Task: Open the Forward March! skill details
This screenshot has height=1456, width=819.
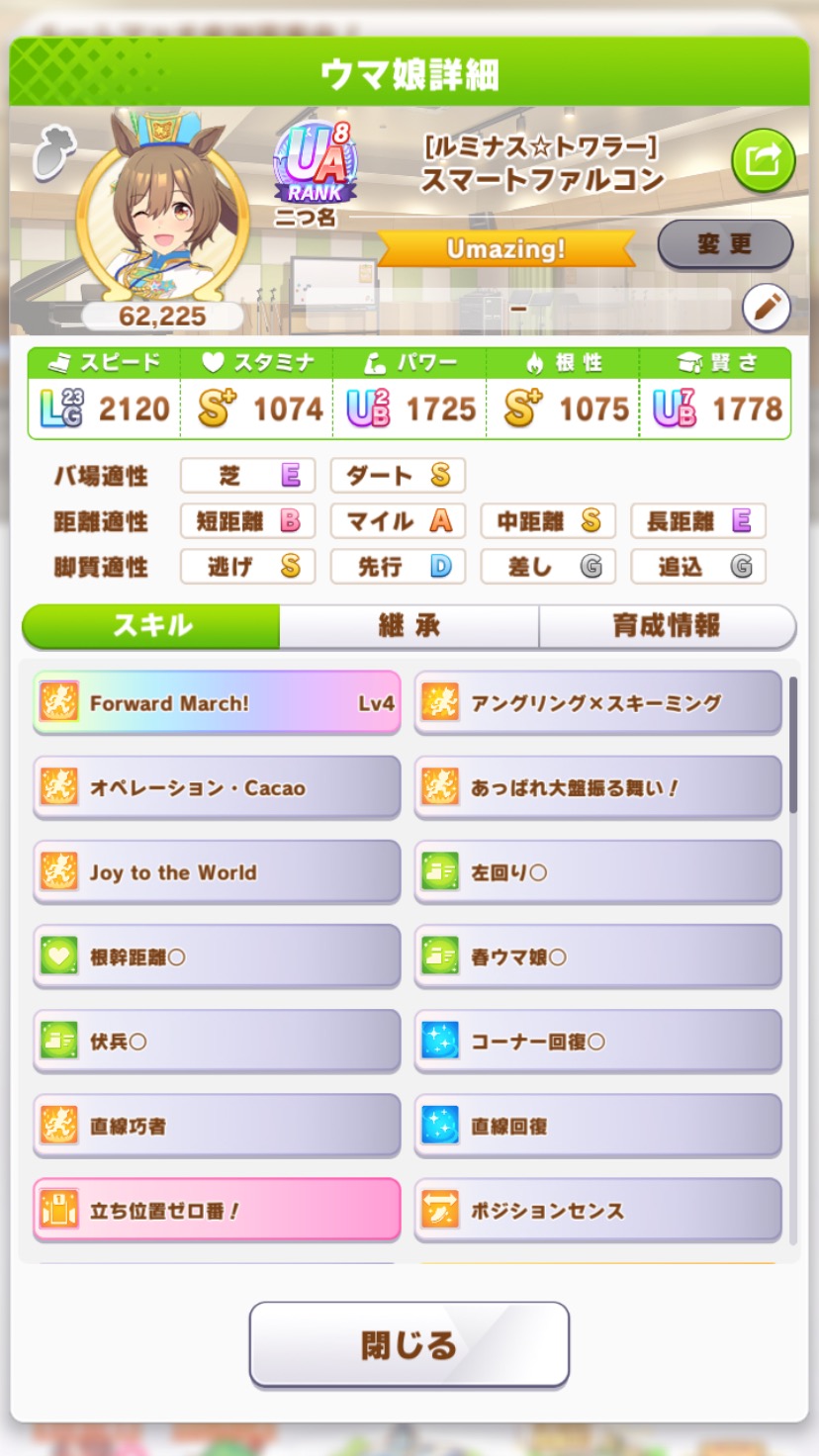Action: (x=217, y=703)
